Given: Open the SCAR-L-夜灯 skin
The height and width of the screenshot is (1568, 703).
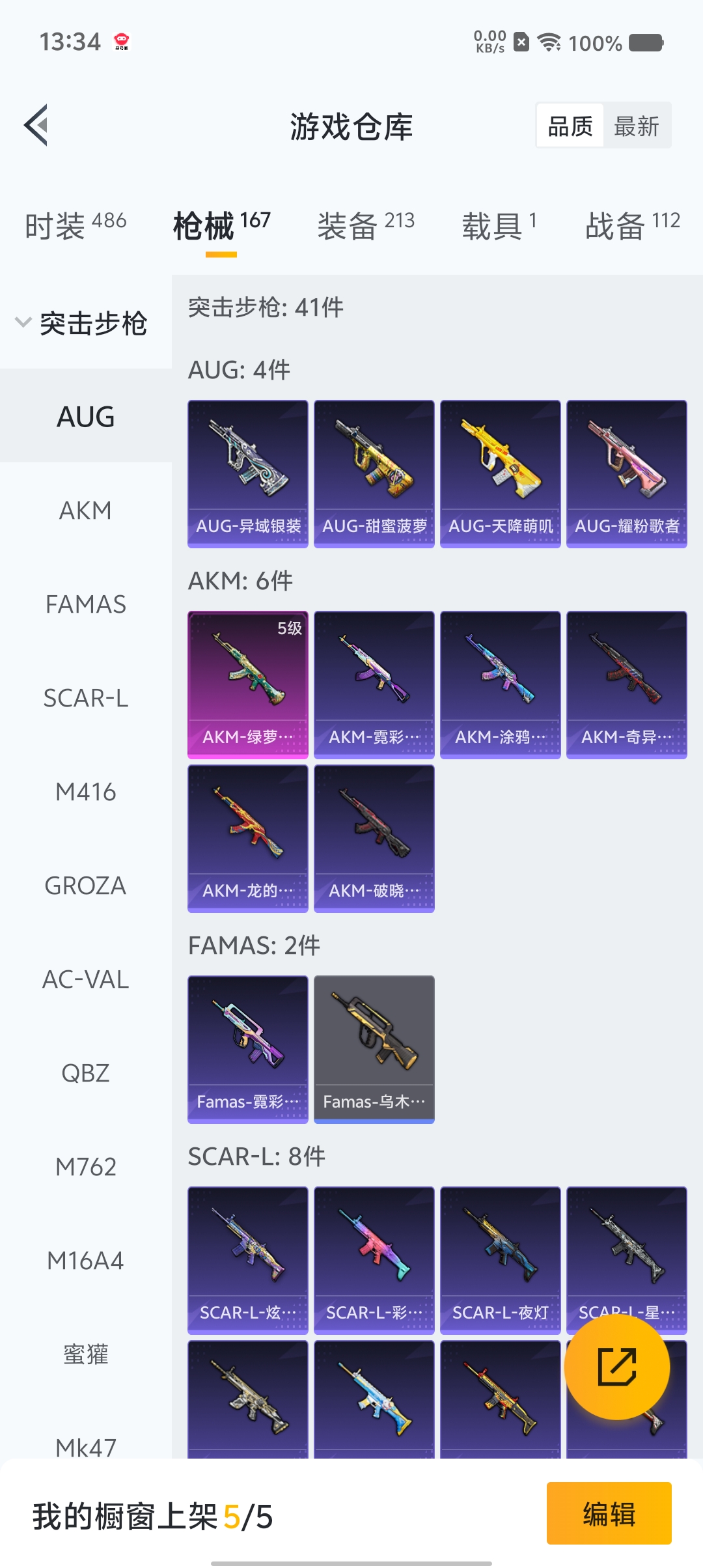Looking at the screenshot, I should point(501,1260).
